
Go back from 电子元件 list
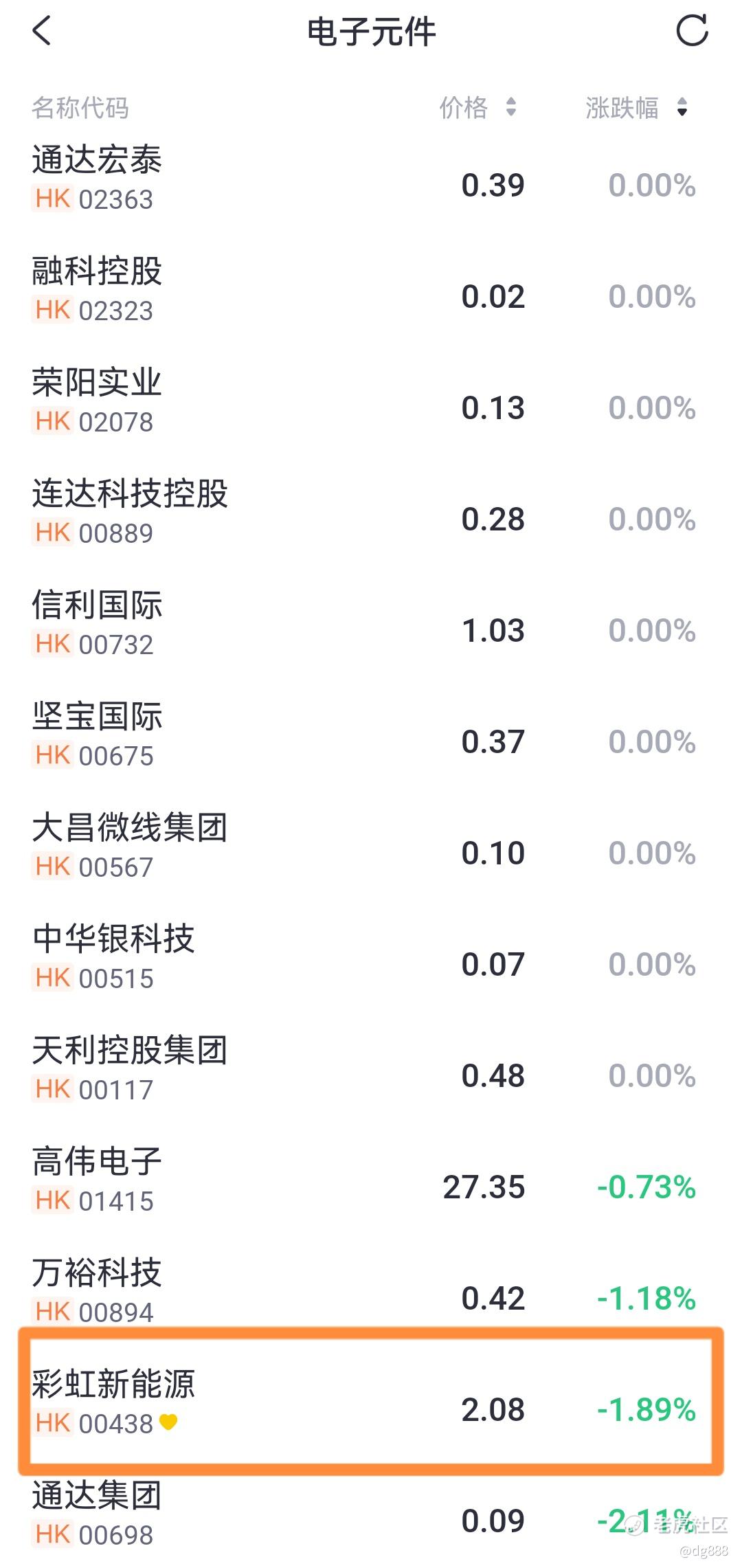[x=42, y=31]
